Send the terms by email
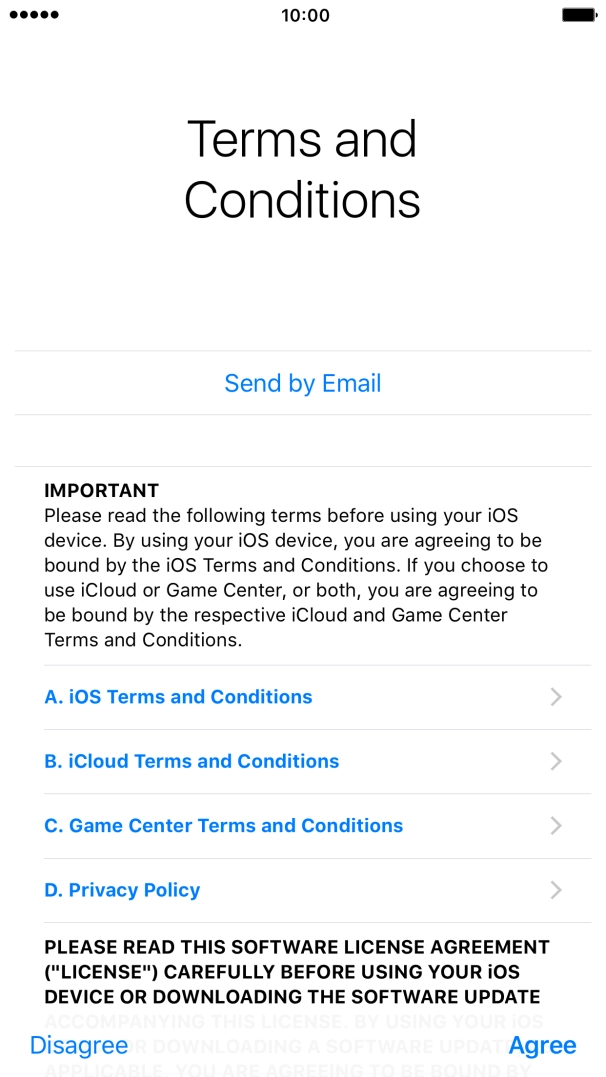Image resolution: width=606 pixels, height=1077 pixels. tap(302, 383)
